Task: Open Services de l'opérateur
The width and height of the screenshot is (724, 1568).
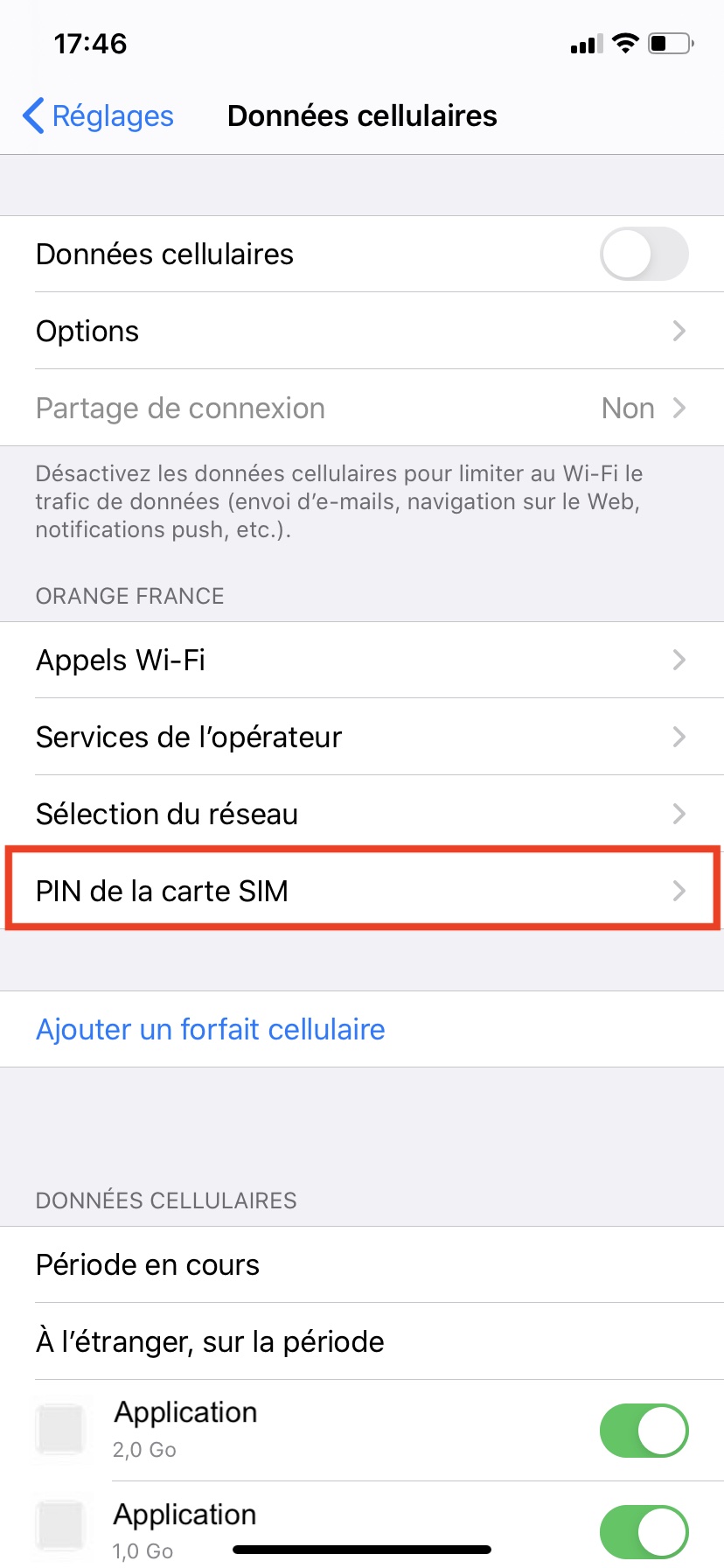Action: 362,737
